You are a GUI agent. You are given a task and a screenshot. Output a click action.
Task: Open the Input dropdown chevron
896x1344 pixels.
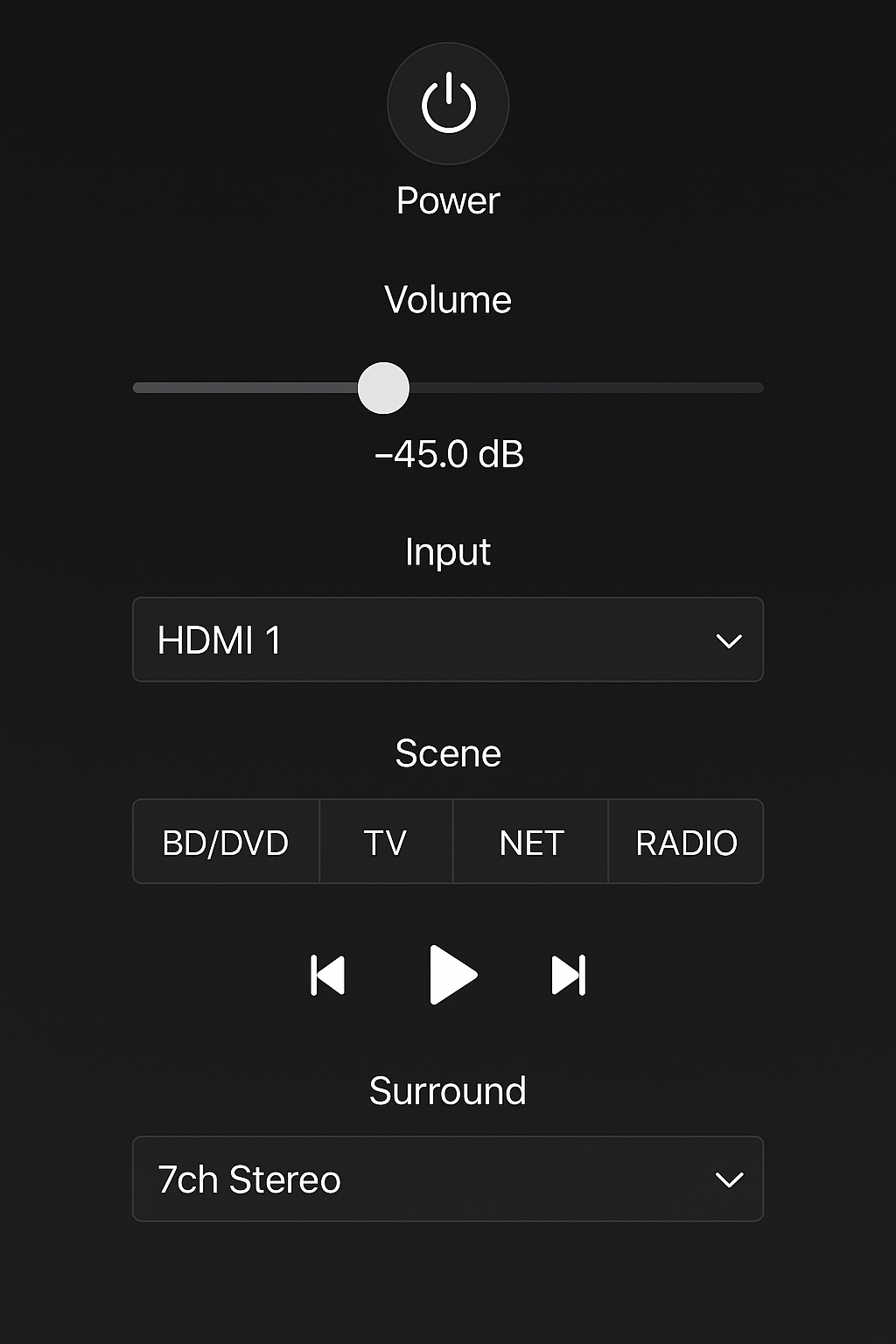(730, 640)
